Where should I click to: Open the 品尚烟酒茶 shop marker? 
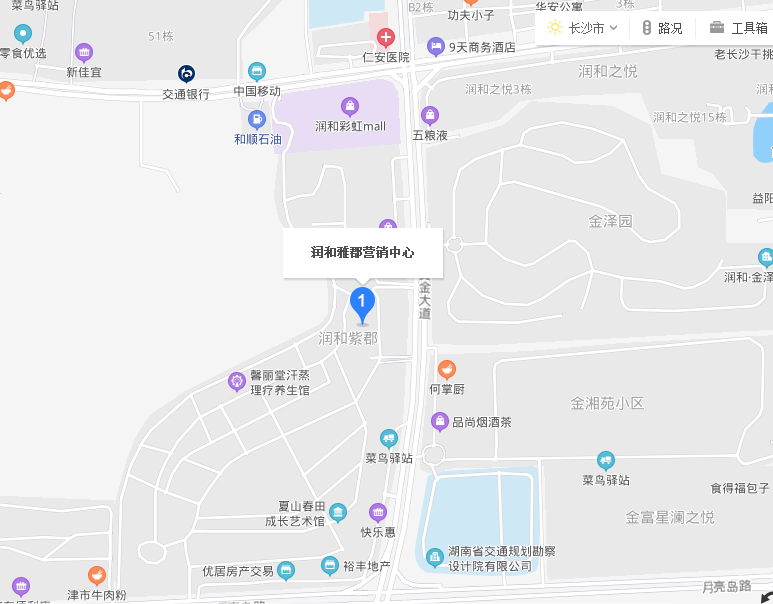(x=439, y=422)
